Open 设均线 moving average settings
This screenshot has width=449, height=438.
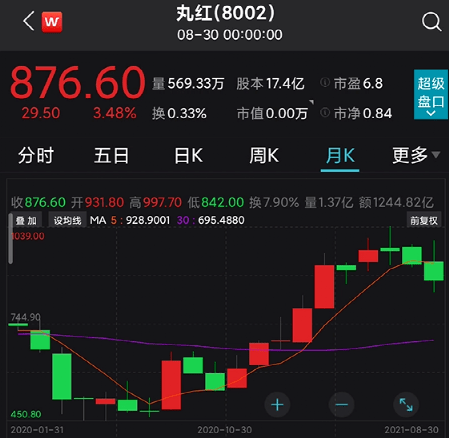(x=68, y=220)
